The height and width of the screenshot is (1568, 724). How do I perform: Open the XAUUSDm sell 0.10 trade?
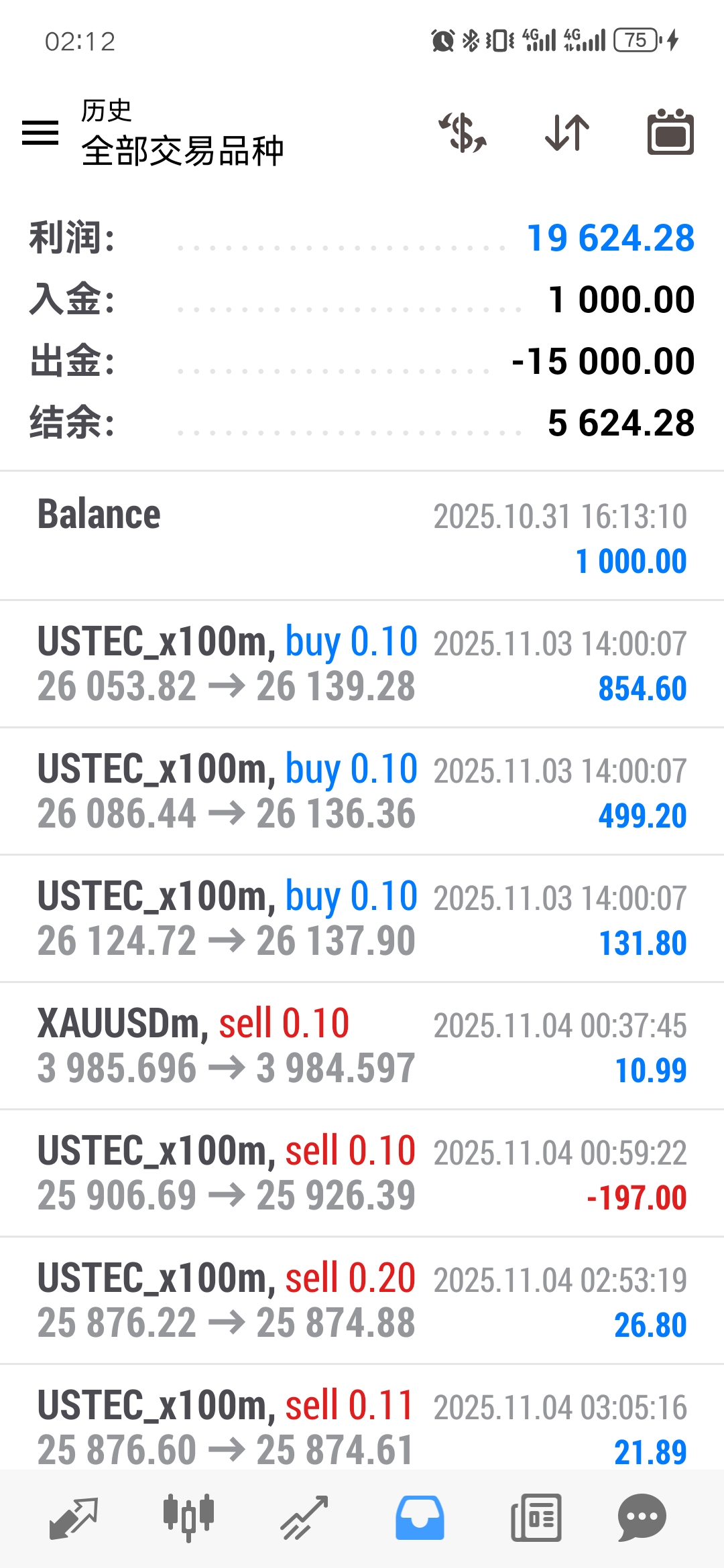pyautogui.click(x=362, y=1045)
